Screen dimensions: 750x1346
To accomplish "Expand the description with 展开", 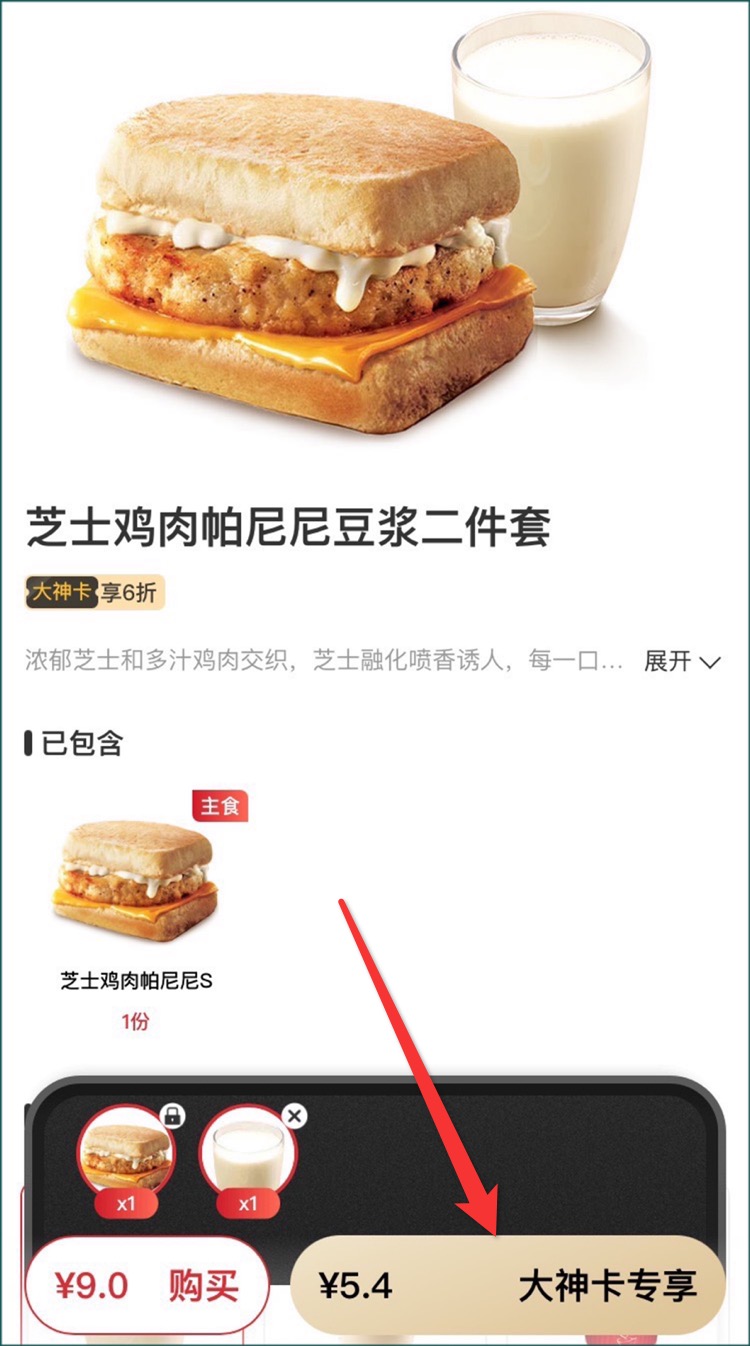I will [668, 662].
